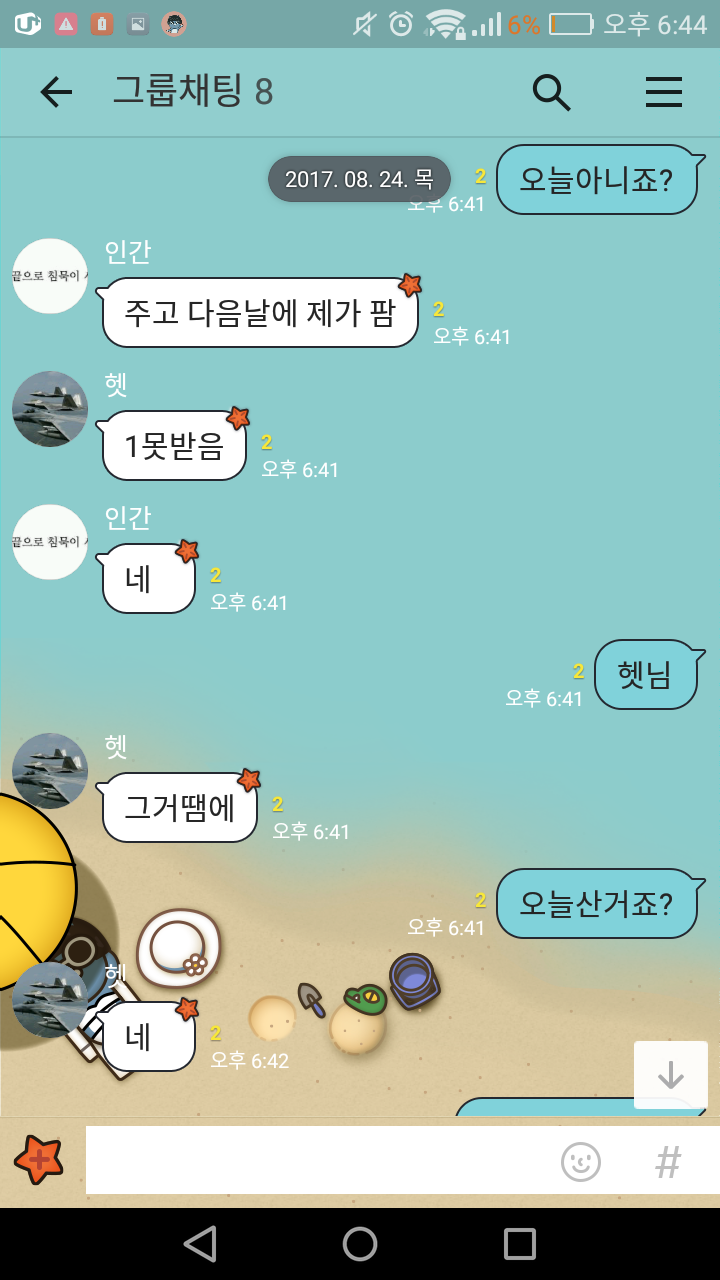Tap the Android home button

(360, 1244)
